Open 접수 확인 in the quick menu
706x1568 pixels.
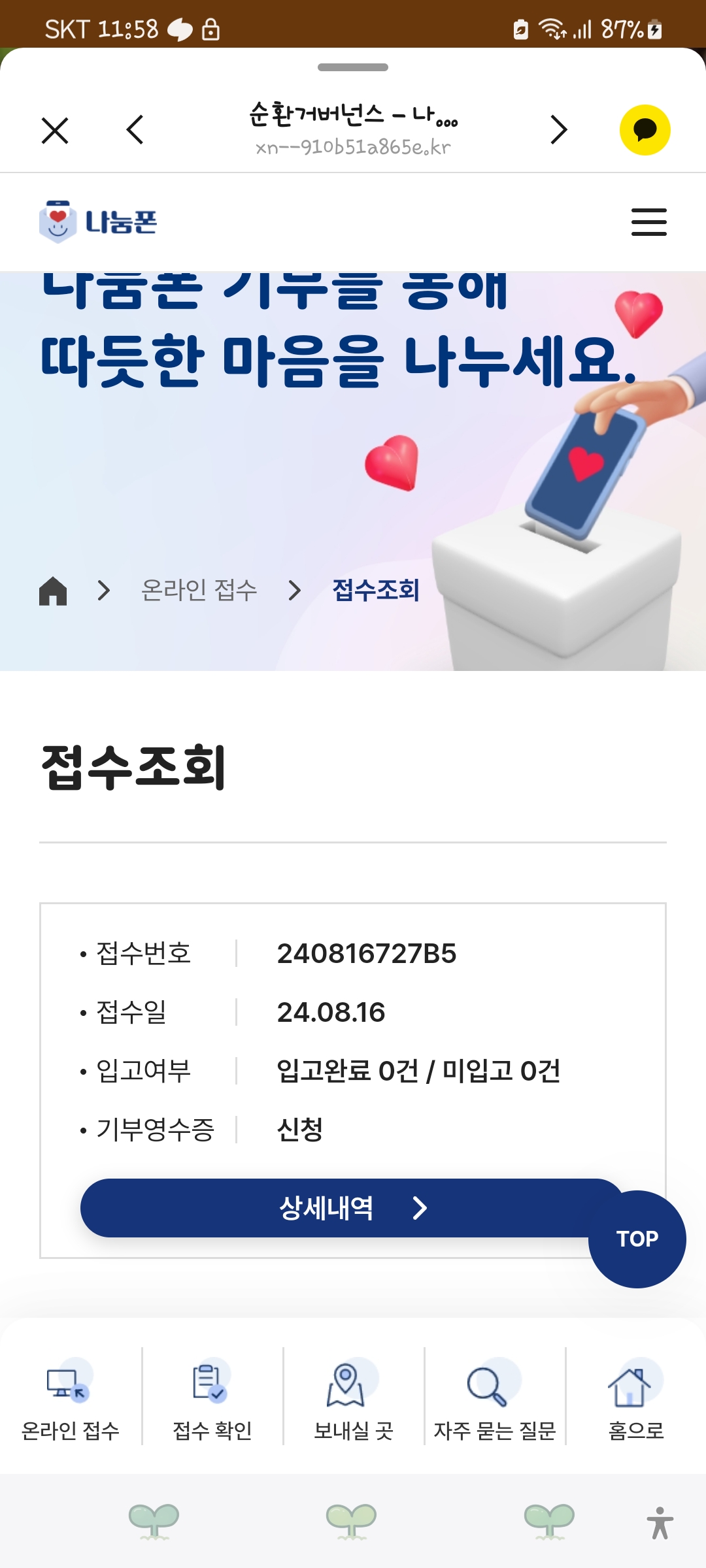212,1399
